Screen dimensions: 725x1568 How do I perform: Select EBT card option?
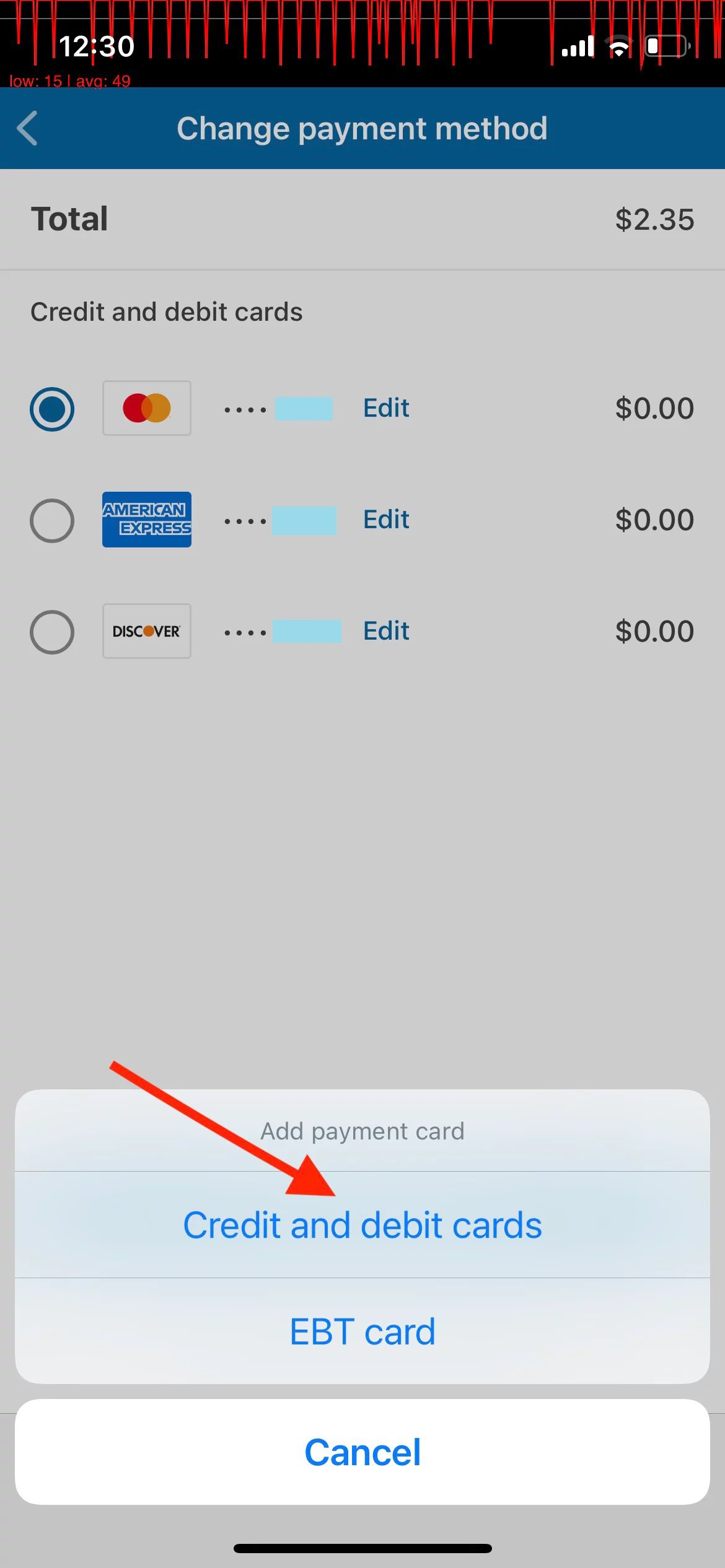pos(362,1331)
